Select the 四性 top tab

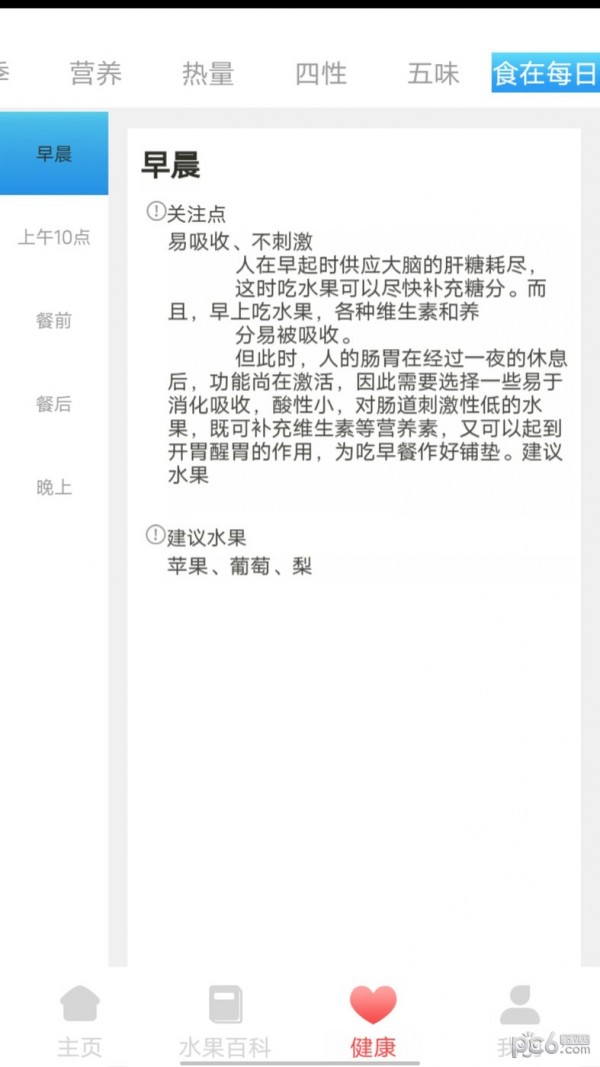(x=321, y=73)
